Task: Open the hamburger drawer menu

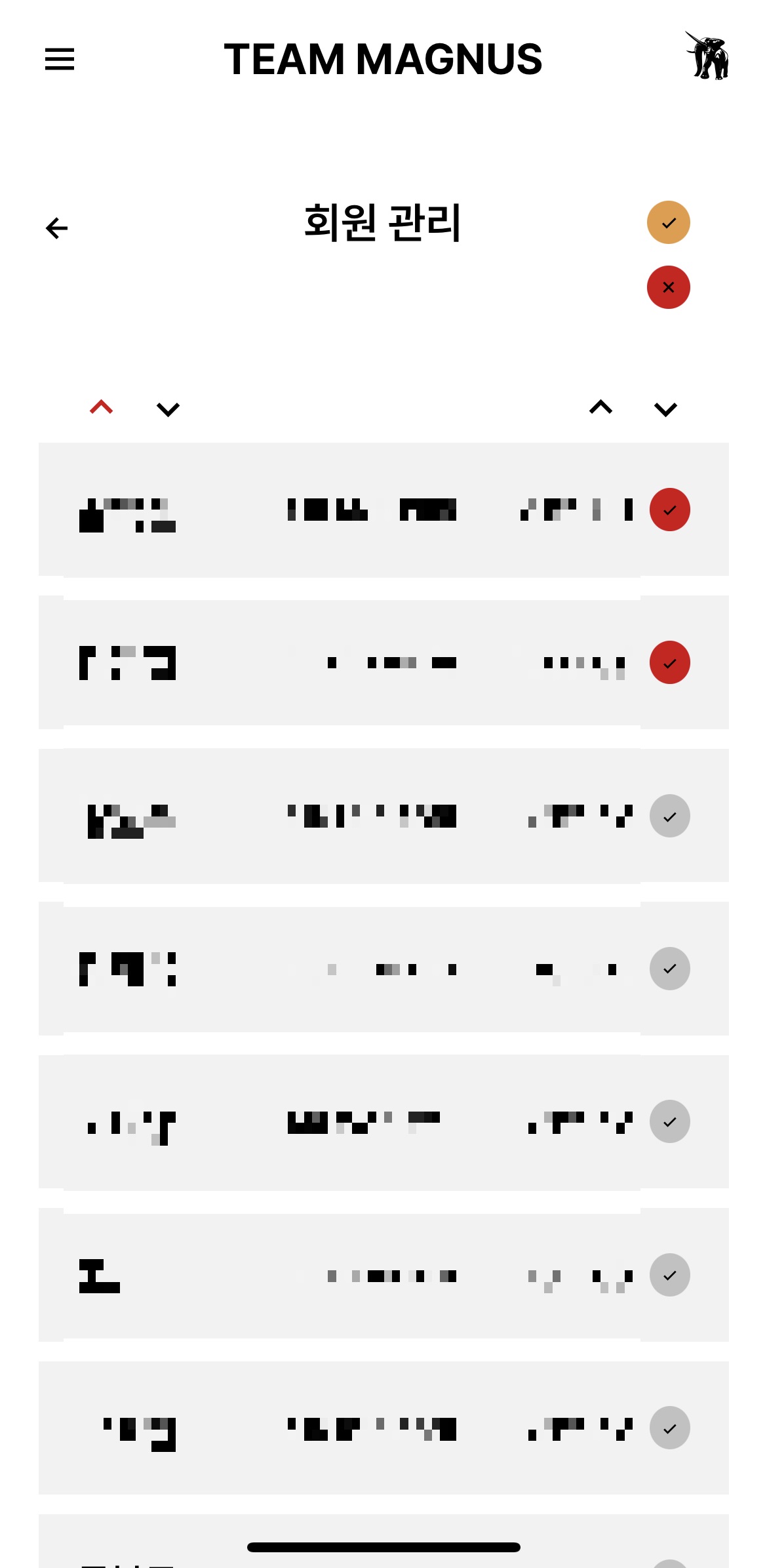Action: (59, 59)
